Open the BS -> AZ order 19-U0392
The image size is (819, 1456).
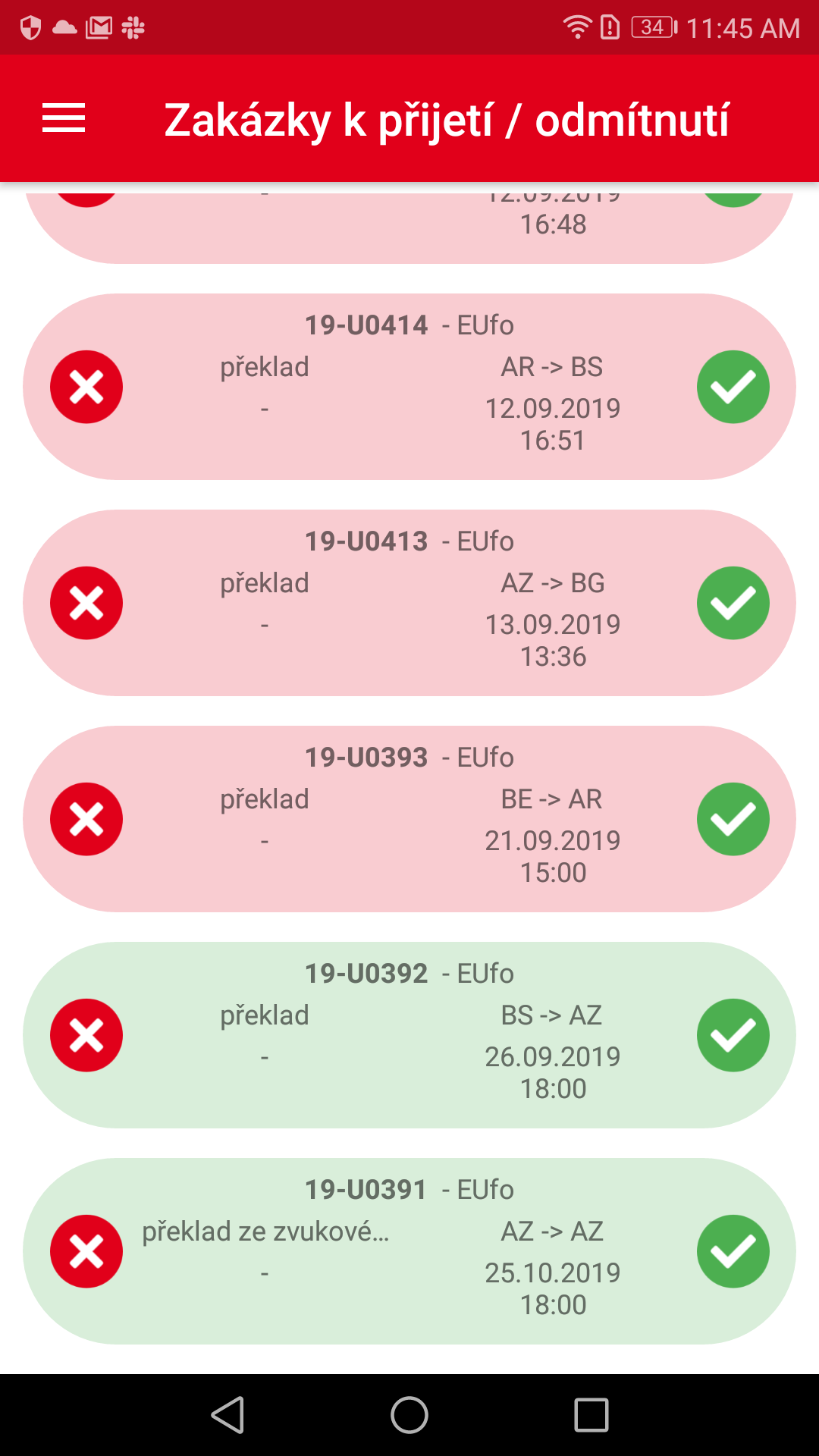click(409, 1035)
